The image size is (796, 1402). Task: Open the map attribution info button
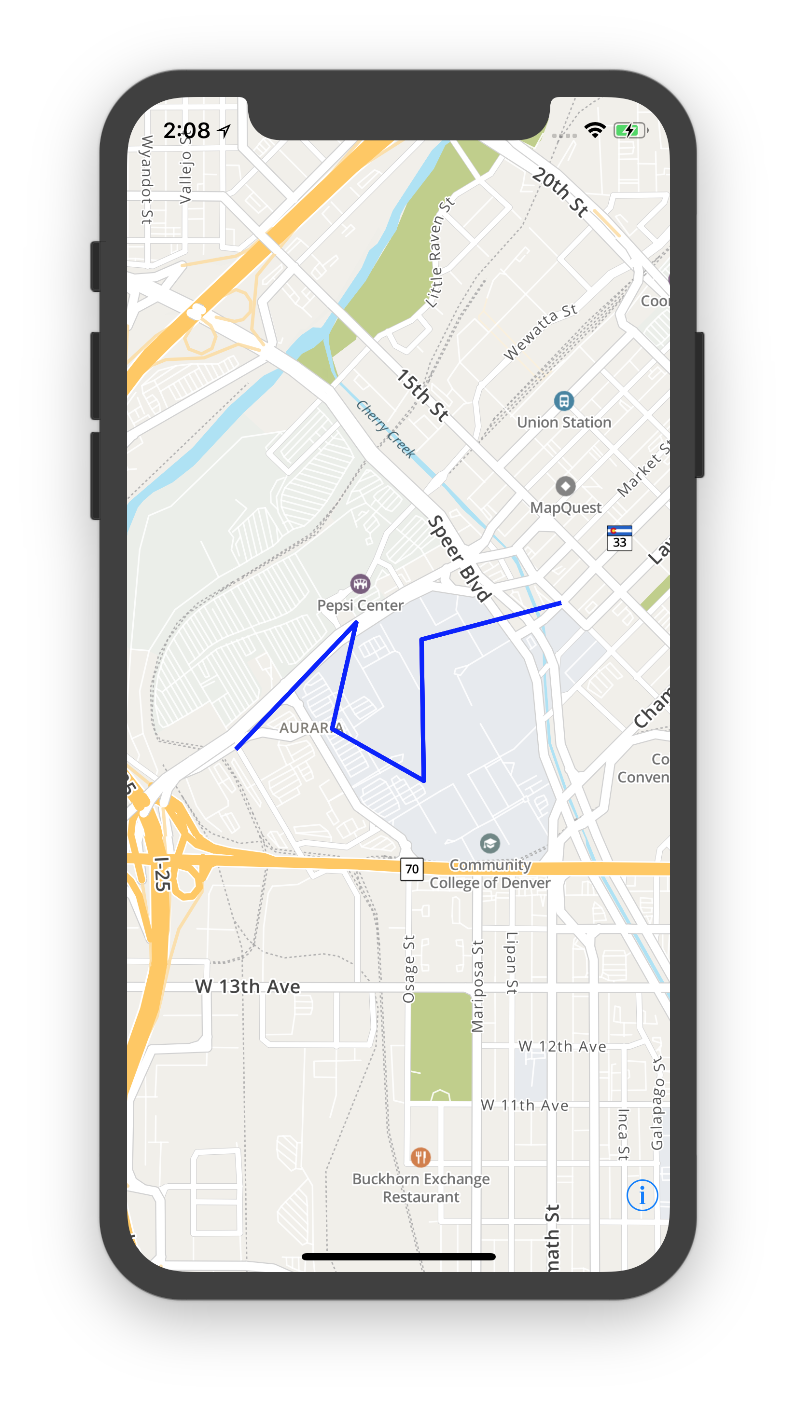point(642,1194)
